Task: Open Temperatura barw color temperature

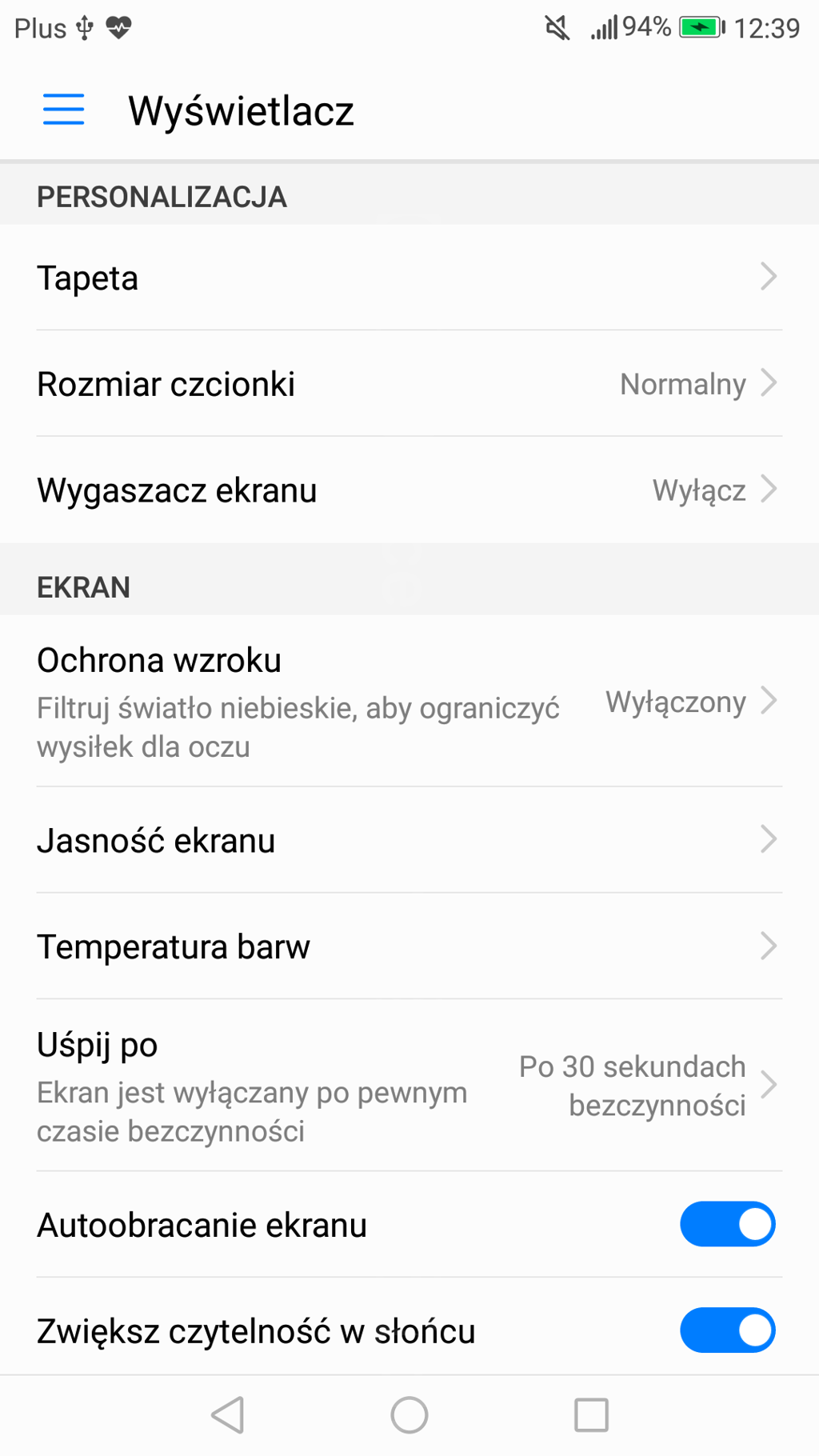Action: [x=409, y=946]
